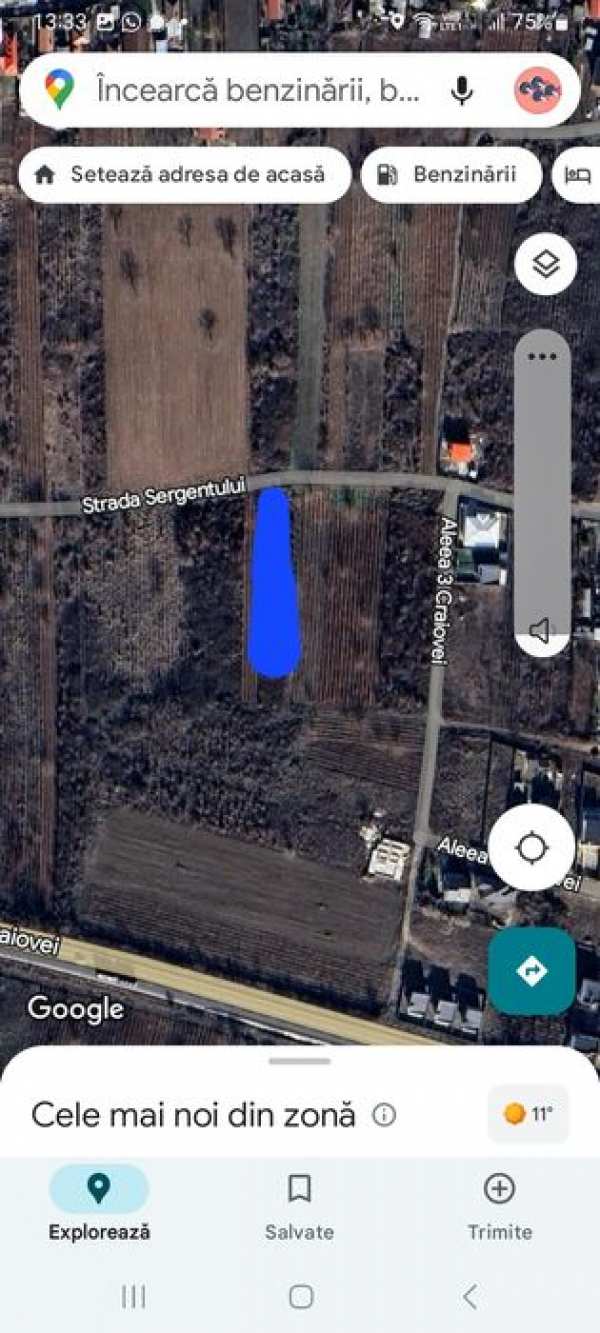600x1333 pixels.
Task: Show info about Cele mai noi din zonă
Action: coord(384,1115)
